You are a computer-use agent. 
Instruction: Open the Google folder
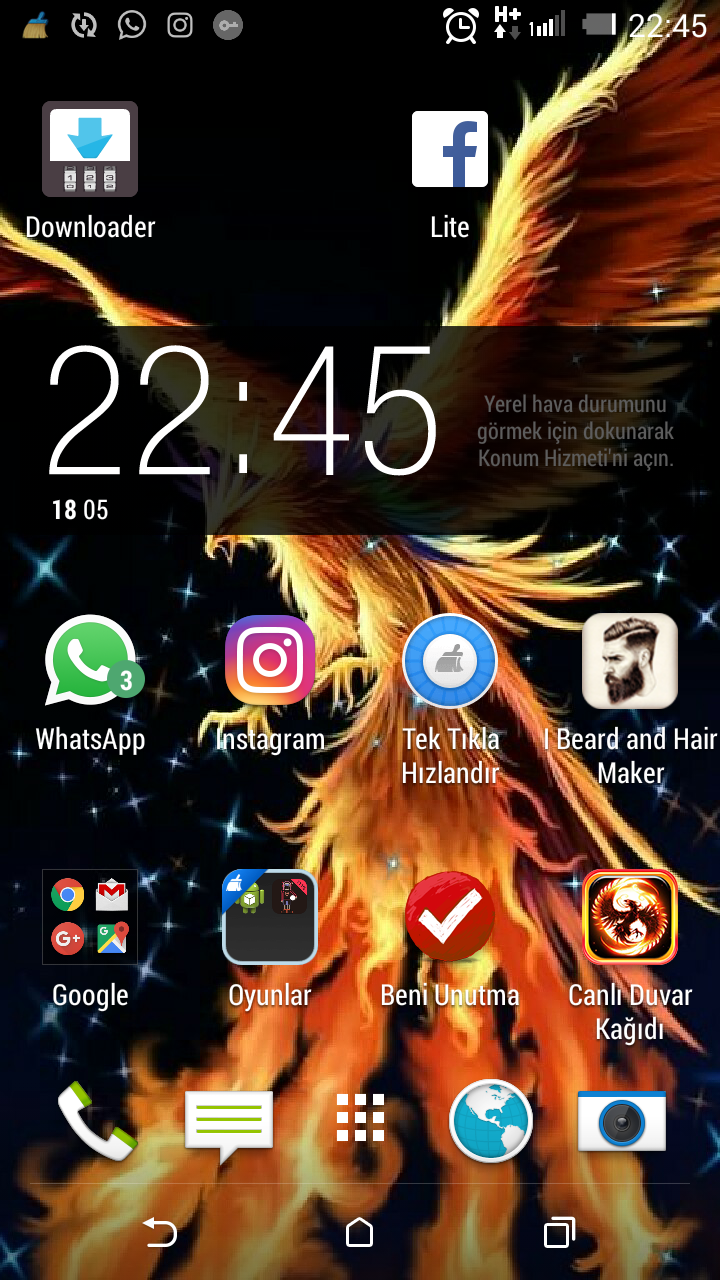[x=90, y=917]
